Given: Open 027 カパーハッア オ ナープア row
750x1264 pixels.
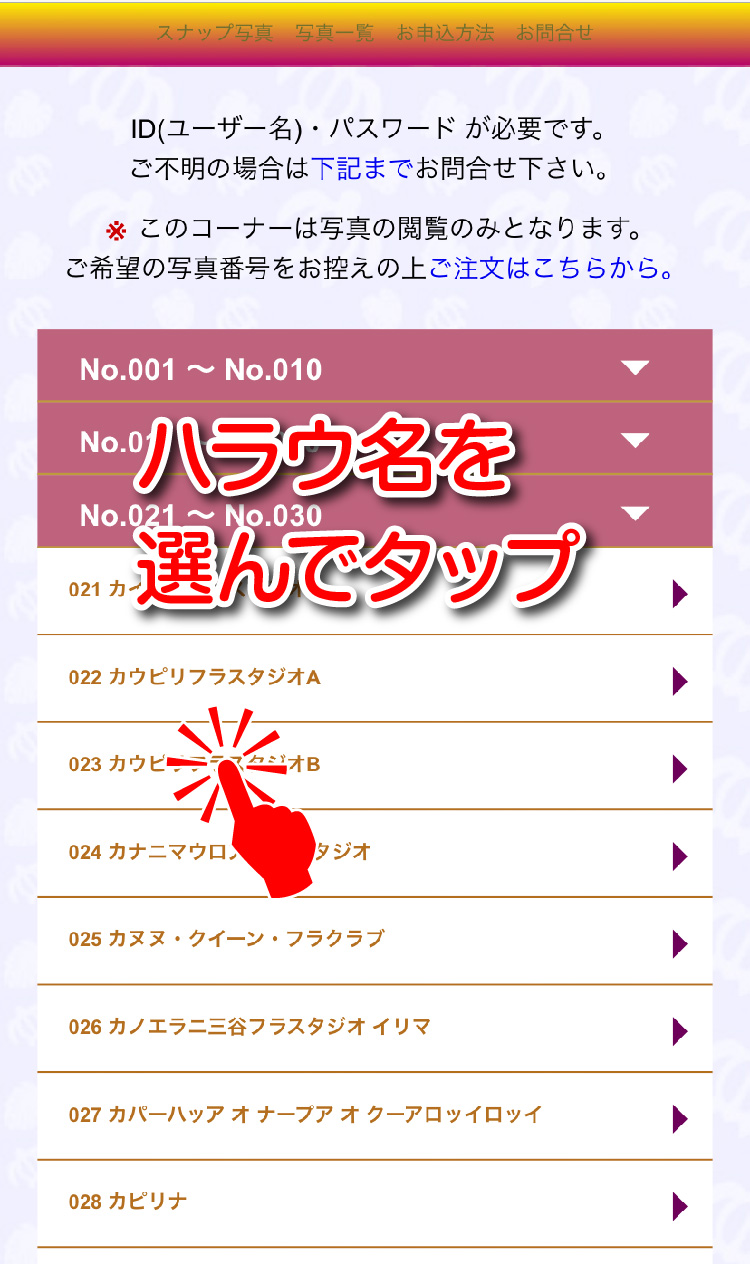Looking at the screenshot, I should tap(374, 1114).
